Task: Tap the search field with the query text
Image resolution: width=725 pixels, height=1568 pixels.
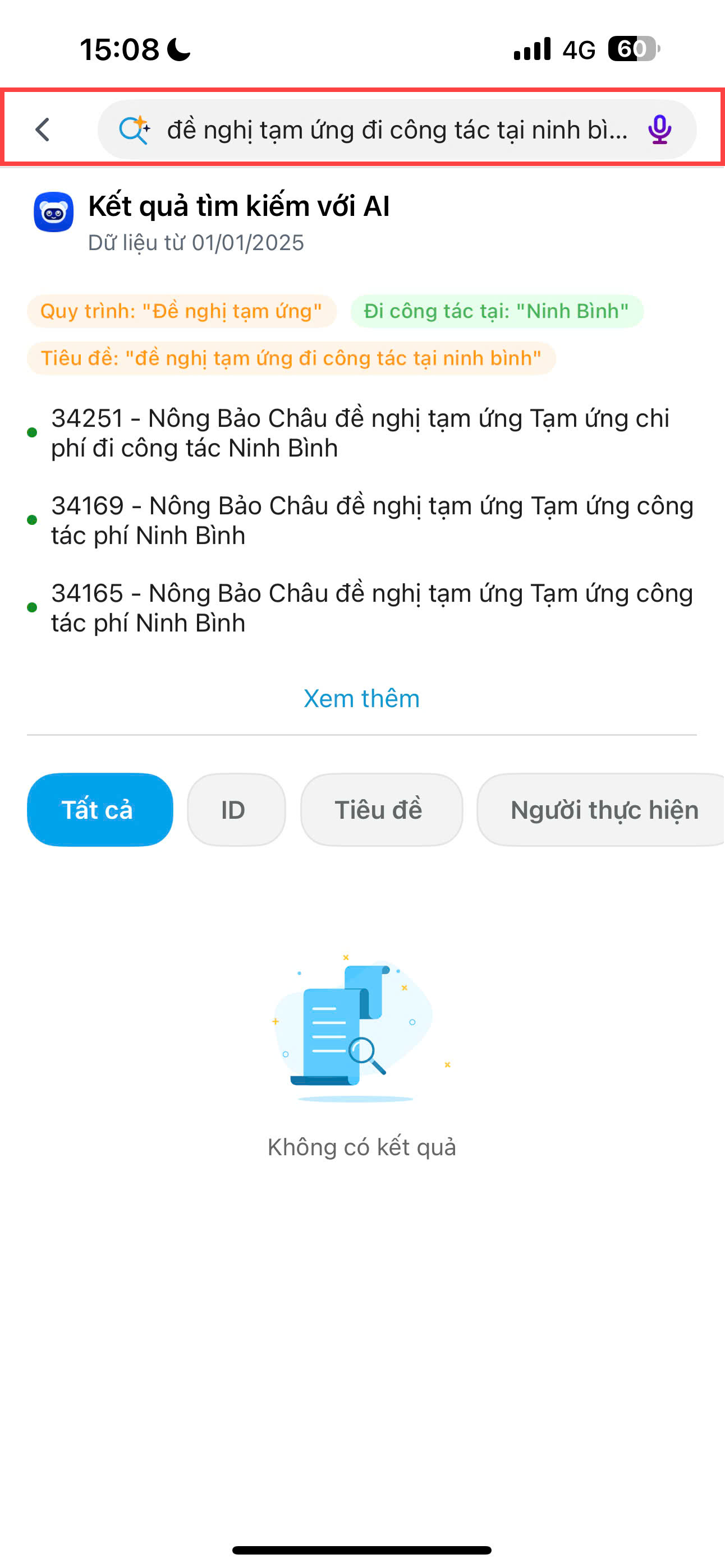Action: click(x=396, y=130)
